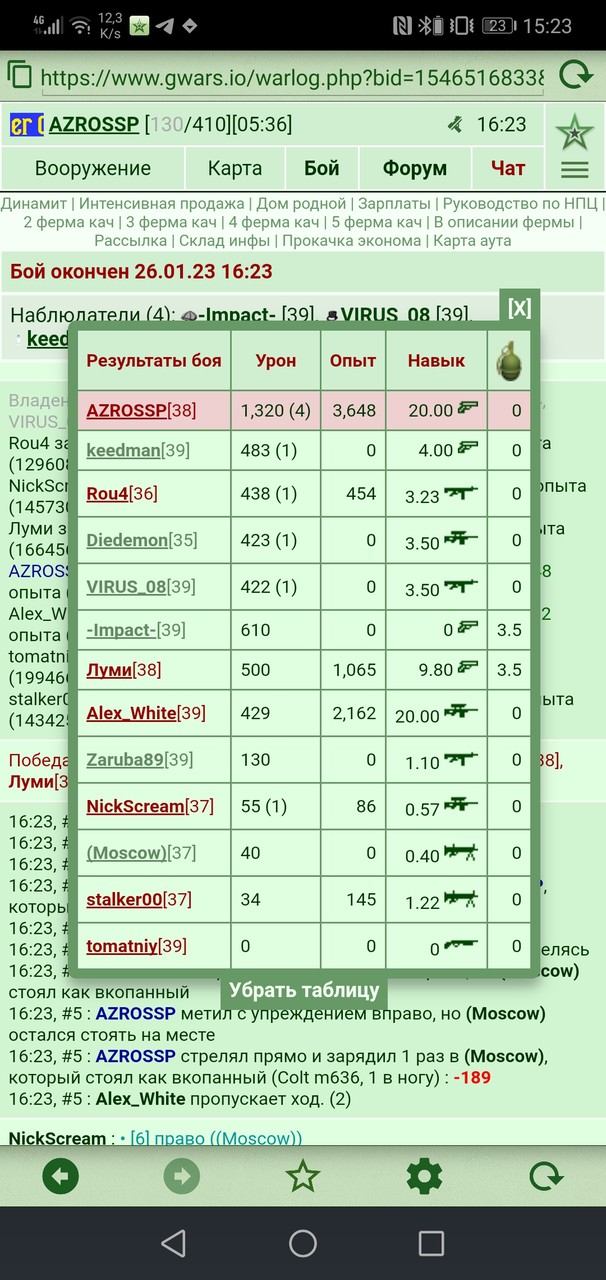Switch to Вооружение tab
This screenshot has width=606, height=1280.
93,168
